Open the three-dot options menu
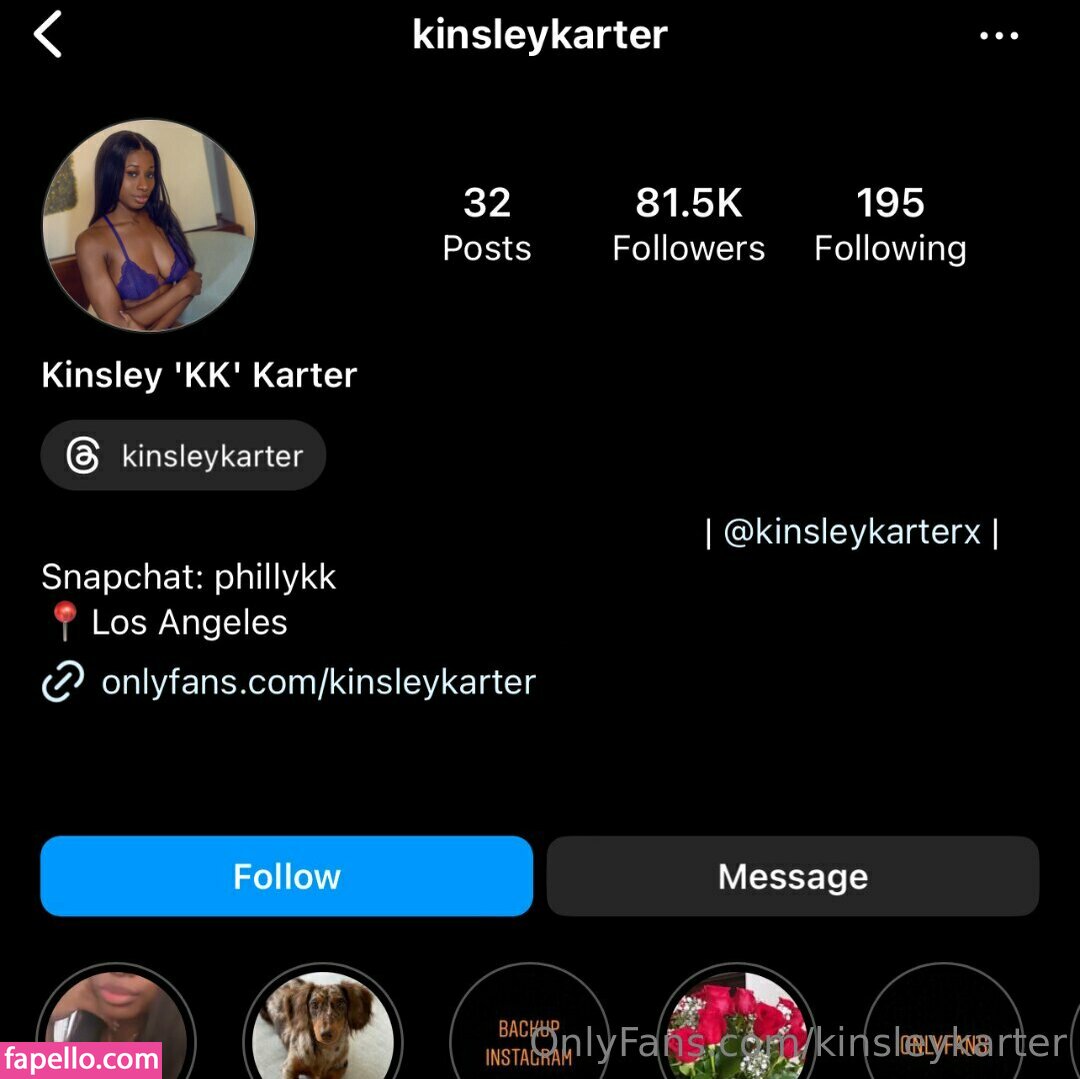 [x=998, y=36]
